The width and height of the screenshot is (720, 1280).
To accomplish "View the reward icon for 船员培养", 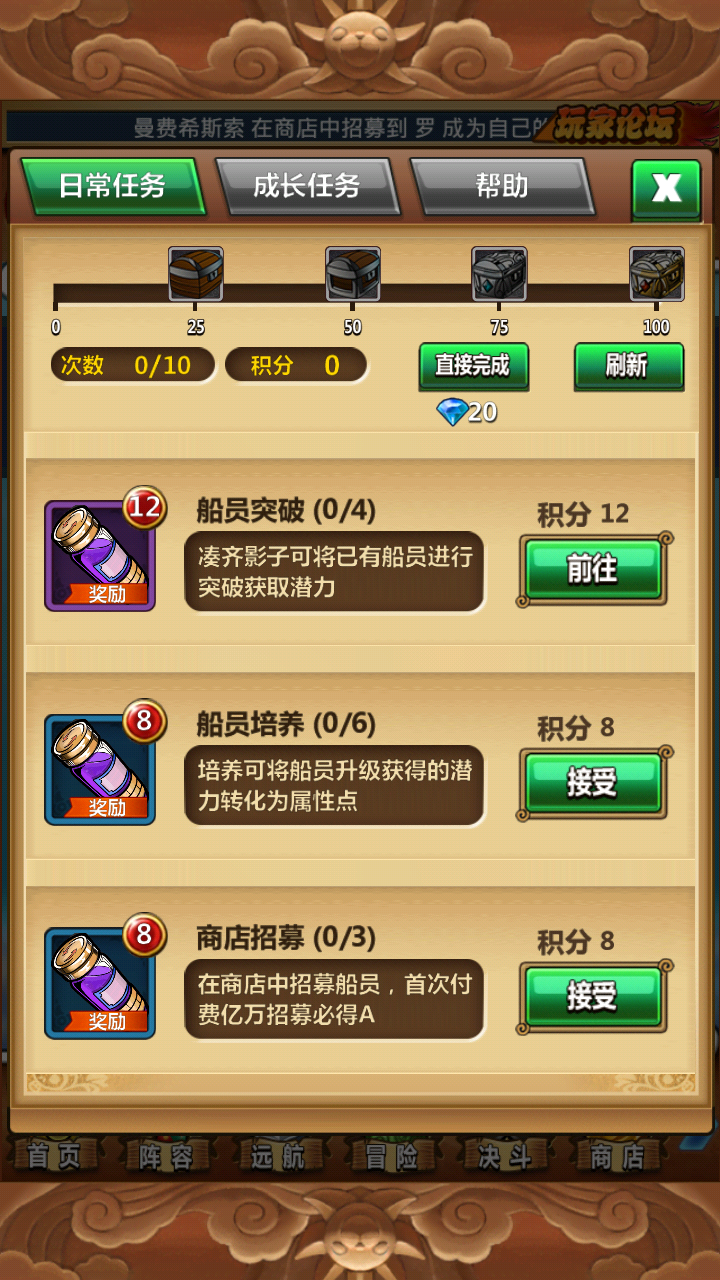I will click(x=100, y=769).
